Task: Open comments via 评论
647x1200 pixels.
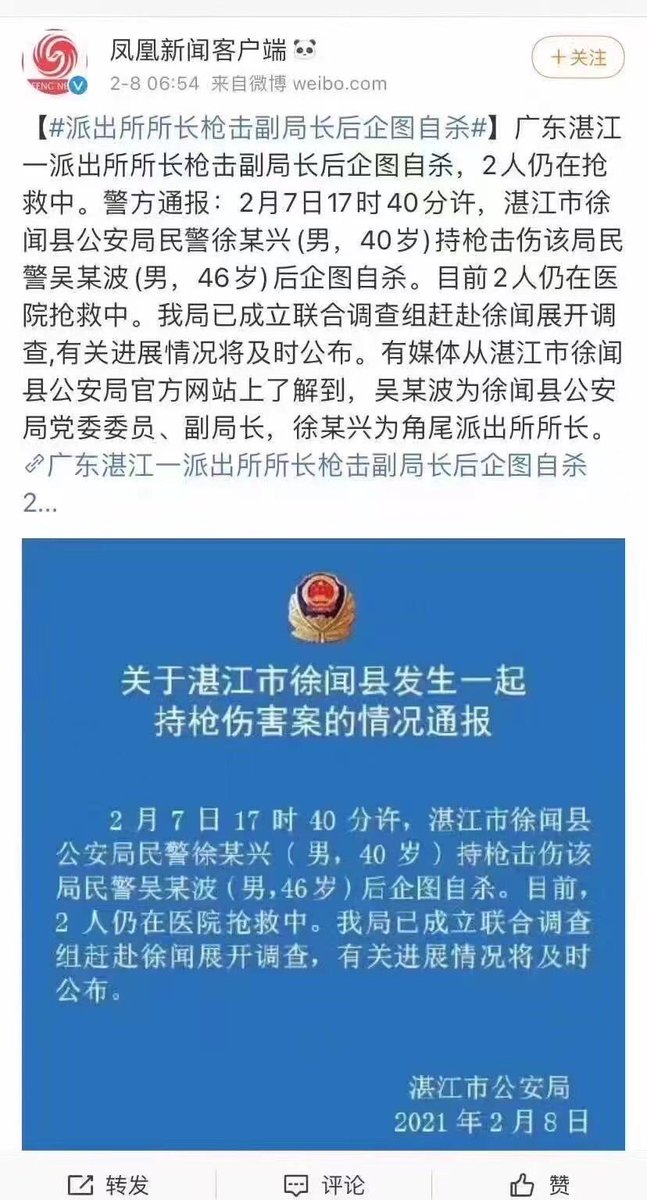Action: pos(326,1185)
